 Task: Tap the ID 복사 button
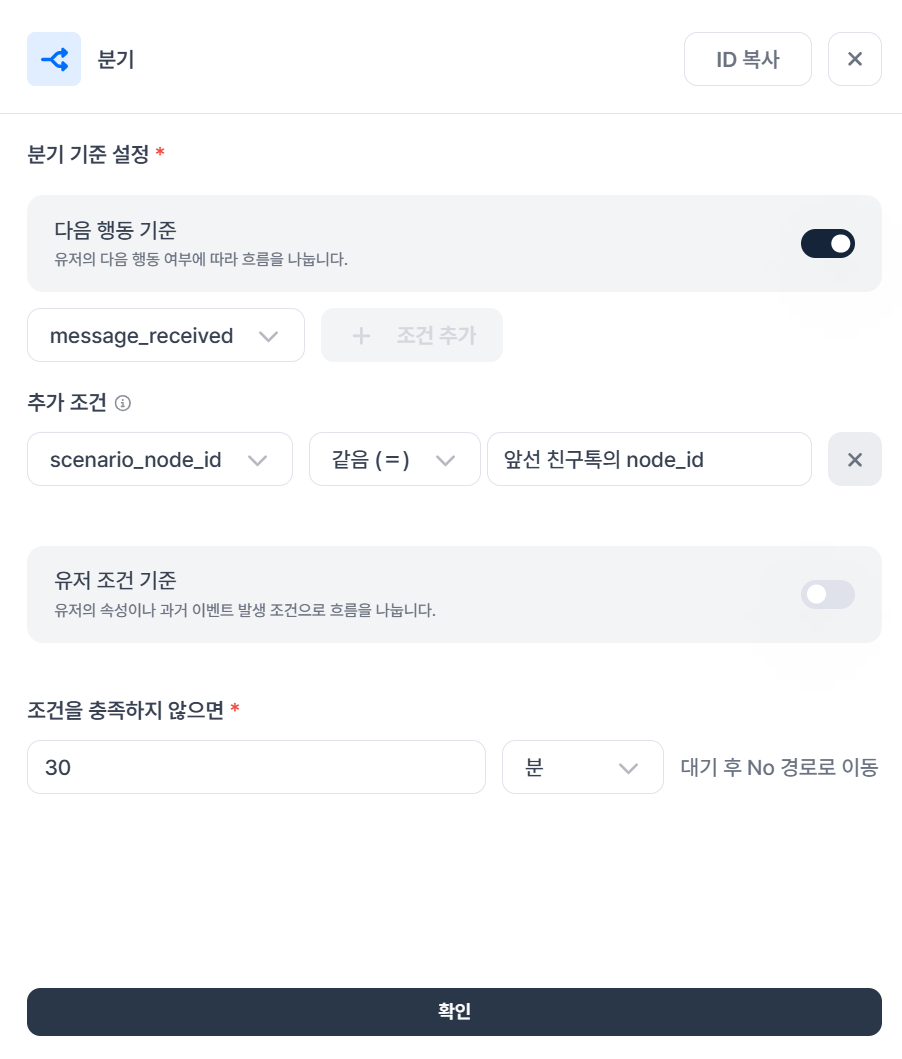[x=747, y=59]
